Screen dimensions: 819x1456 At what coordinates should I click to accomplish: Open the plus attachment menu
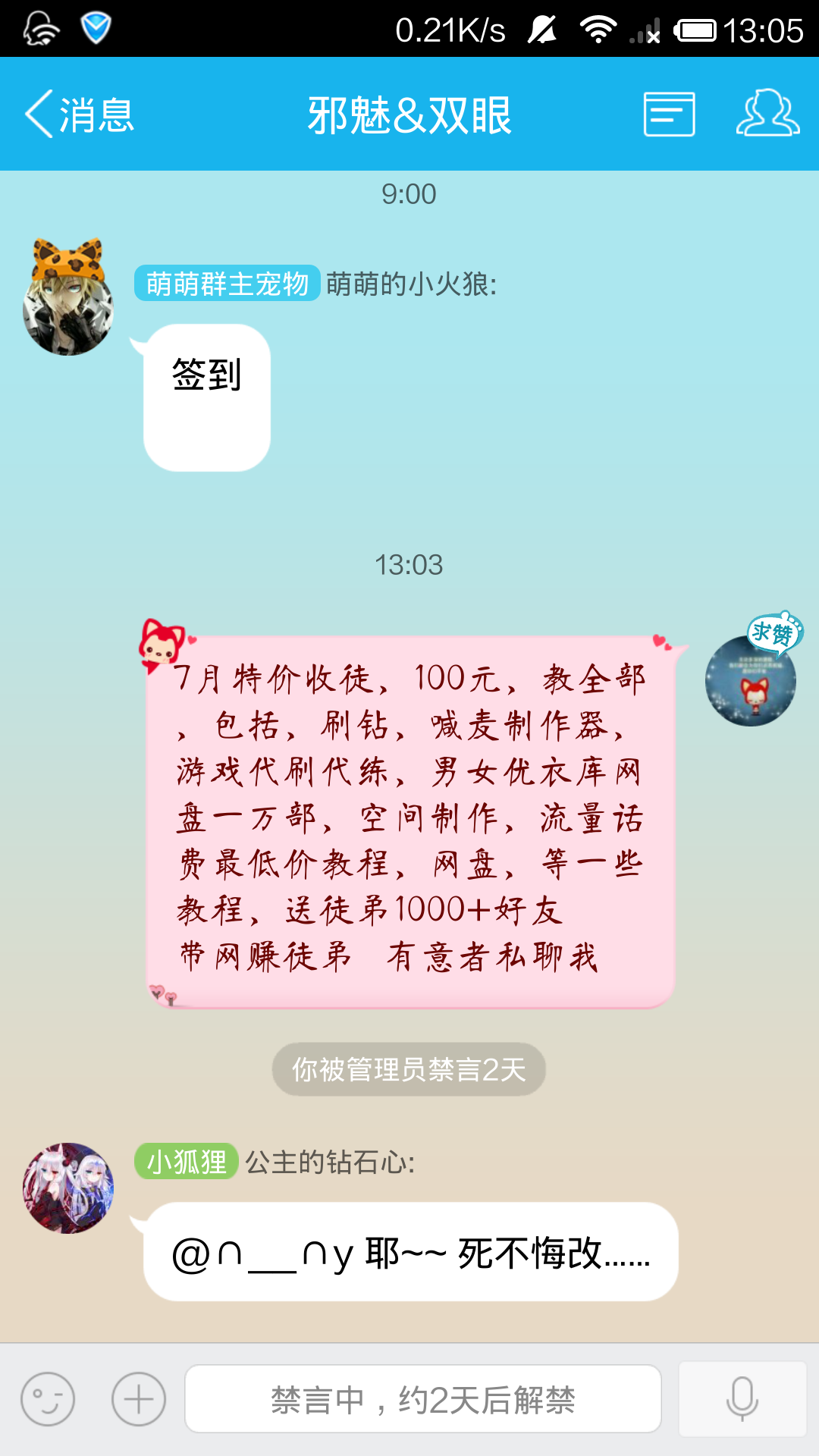[x=139, y=1399]
